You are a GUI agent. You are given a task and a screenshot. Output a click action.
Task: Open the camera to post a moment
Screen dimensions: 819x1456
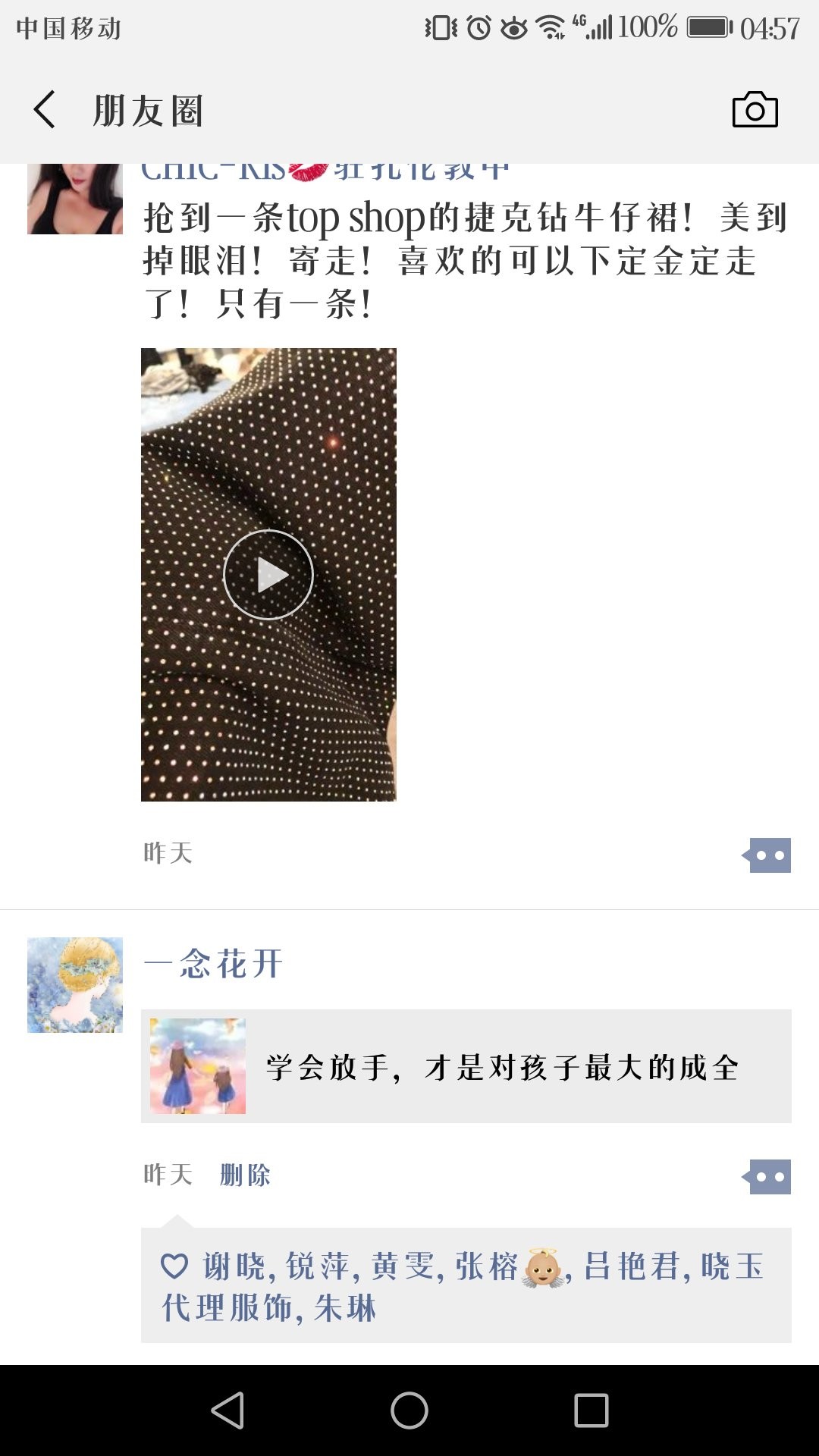[x=755, y=110]
